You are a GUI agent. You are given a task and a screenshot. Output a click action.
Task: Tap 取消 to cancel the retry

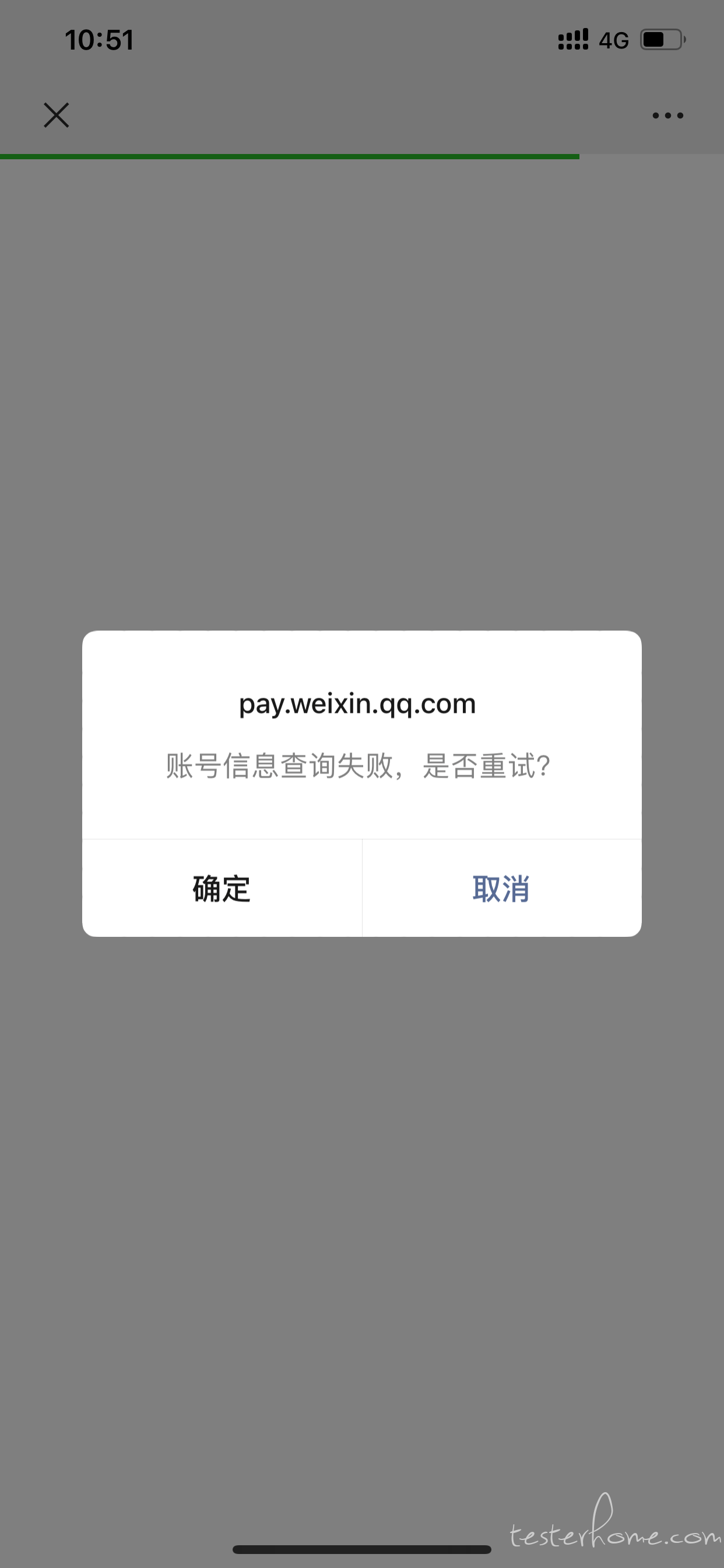(x=502, y=888)
